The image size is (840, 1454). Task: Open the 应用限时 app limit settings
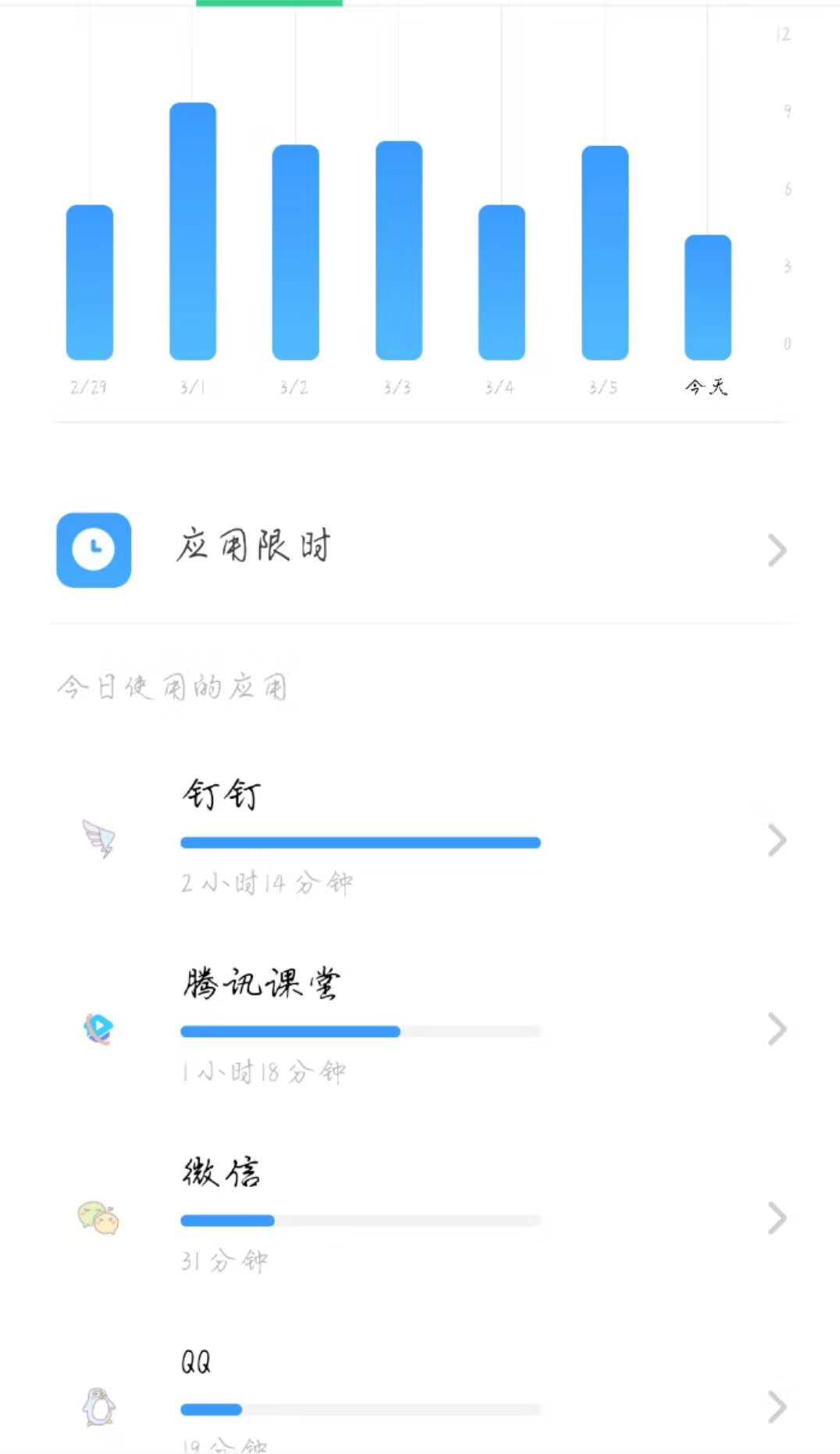point(420,550)
